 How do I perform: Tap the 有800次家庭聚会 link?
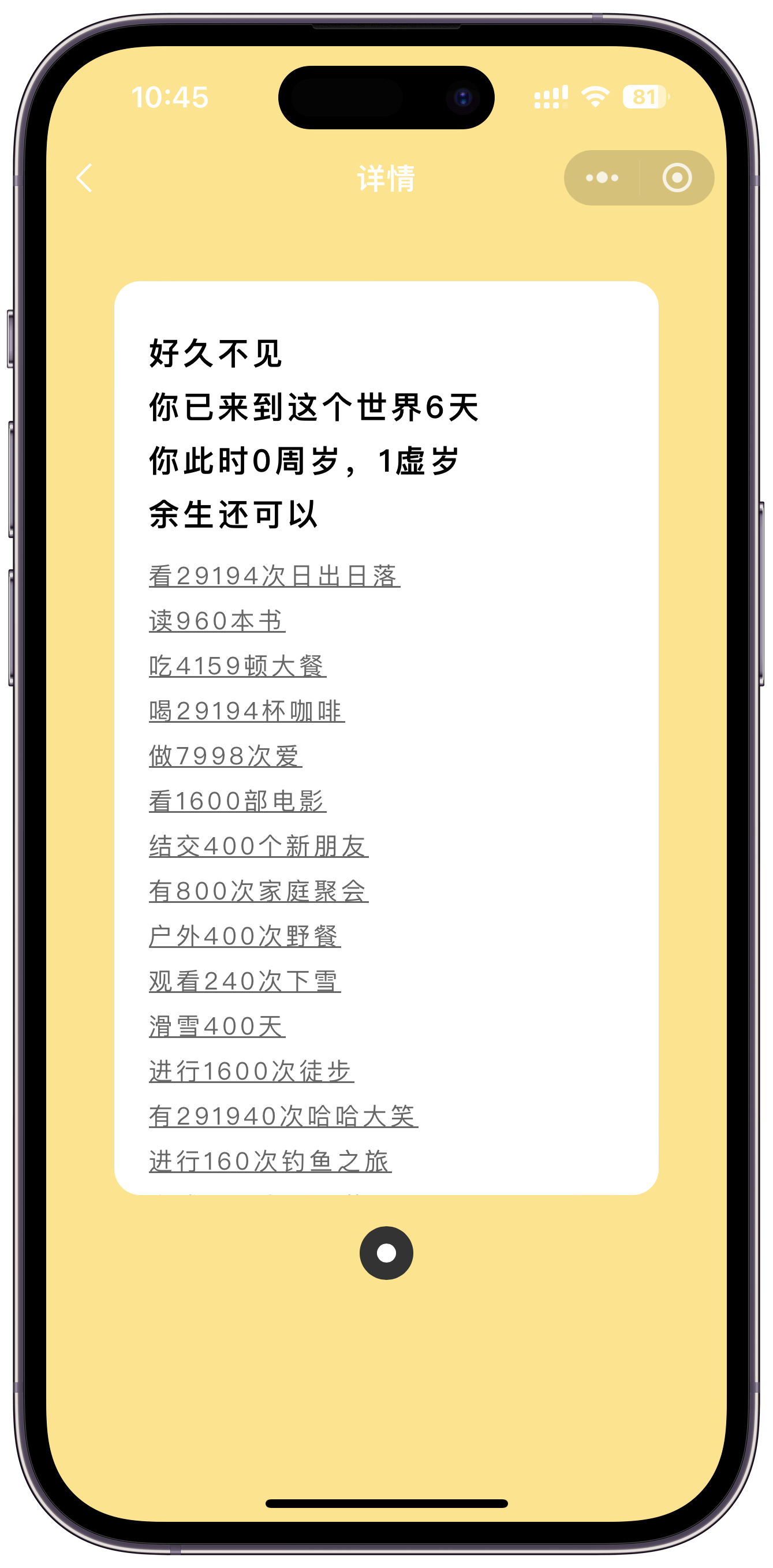point(259,891)
